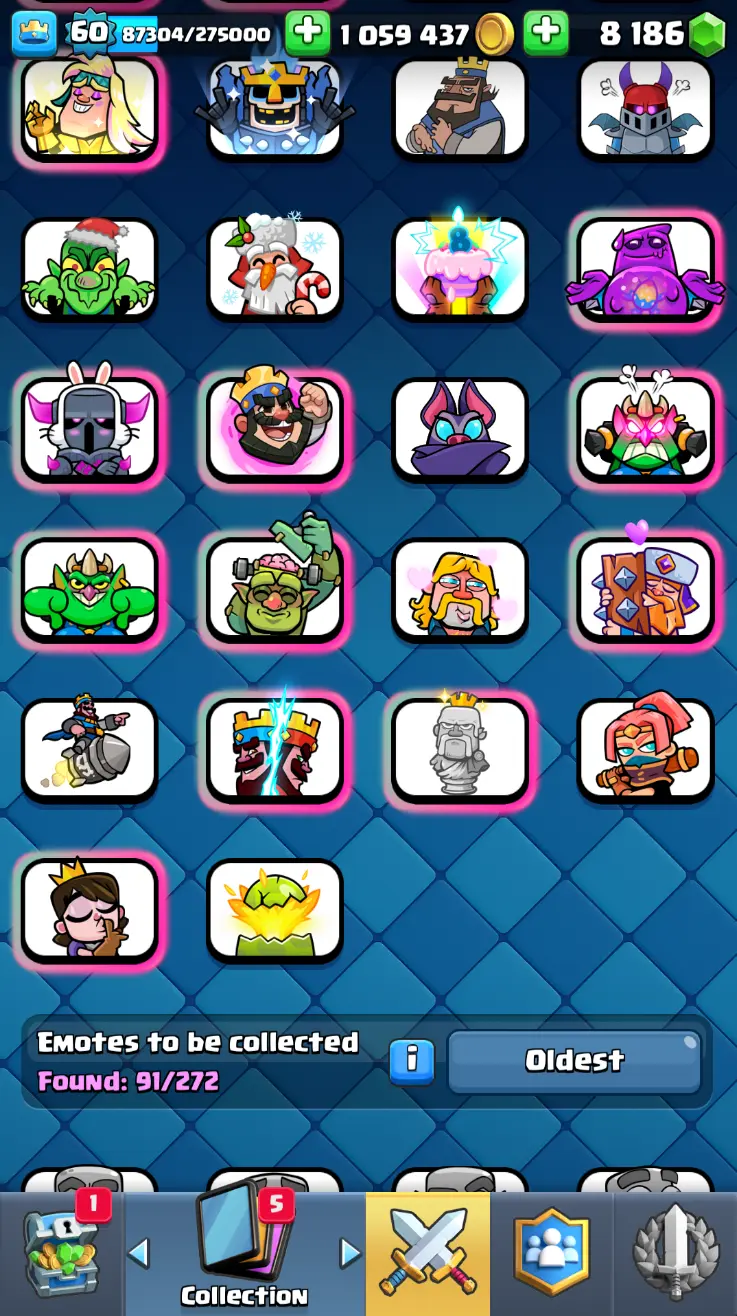Screen dimensions: 737x1316
Task: Select the exploding green egg emote
Action: point(274,908)
